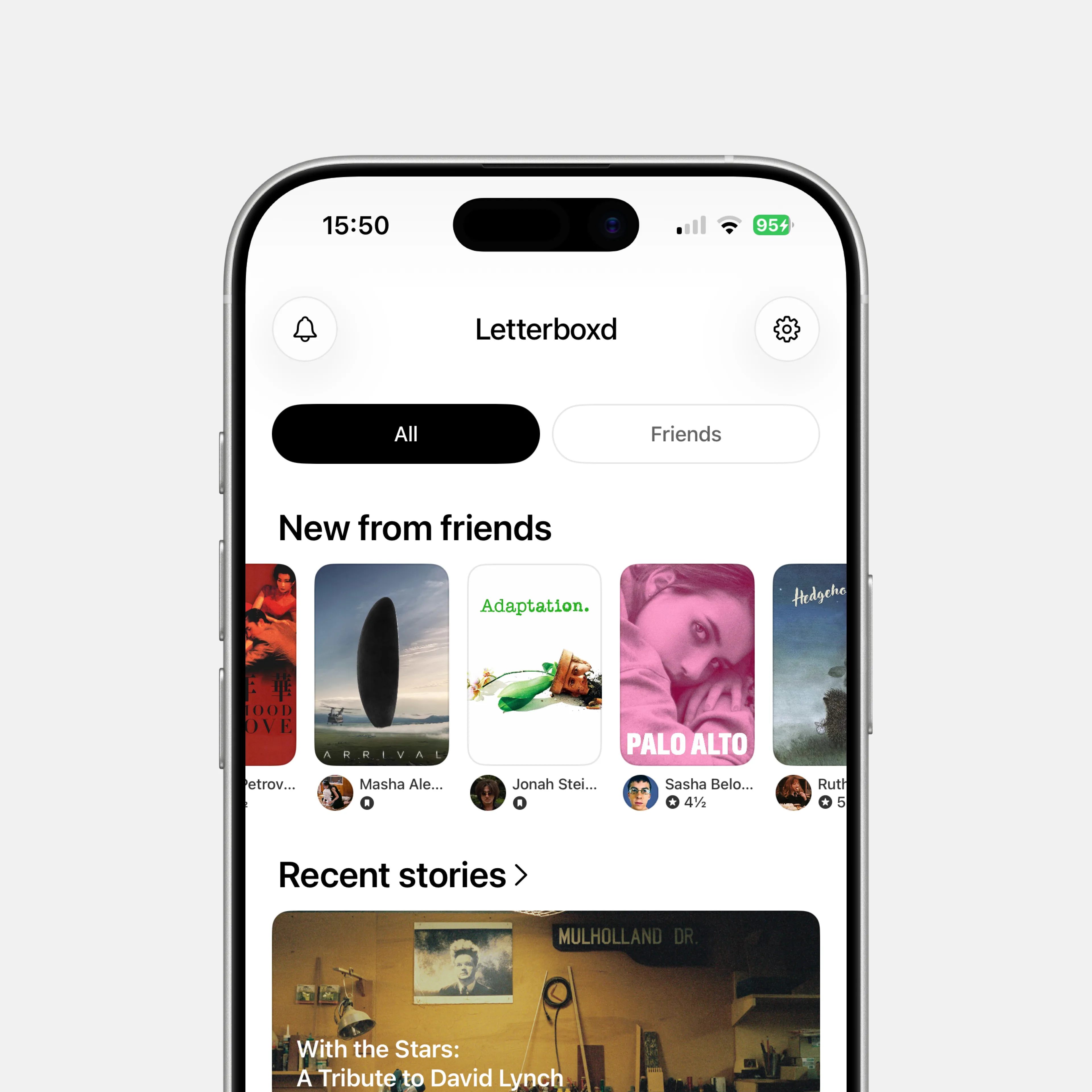This screenshot has width=1092, height=1092.
Task: Open the notifications bell
Action: coord(305,329)
